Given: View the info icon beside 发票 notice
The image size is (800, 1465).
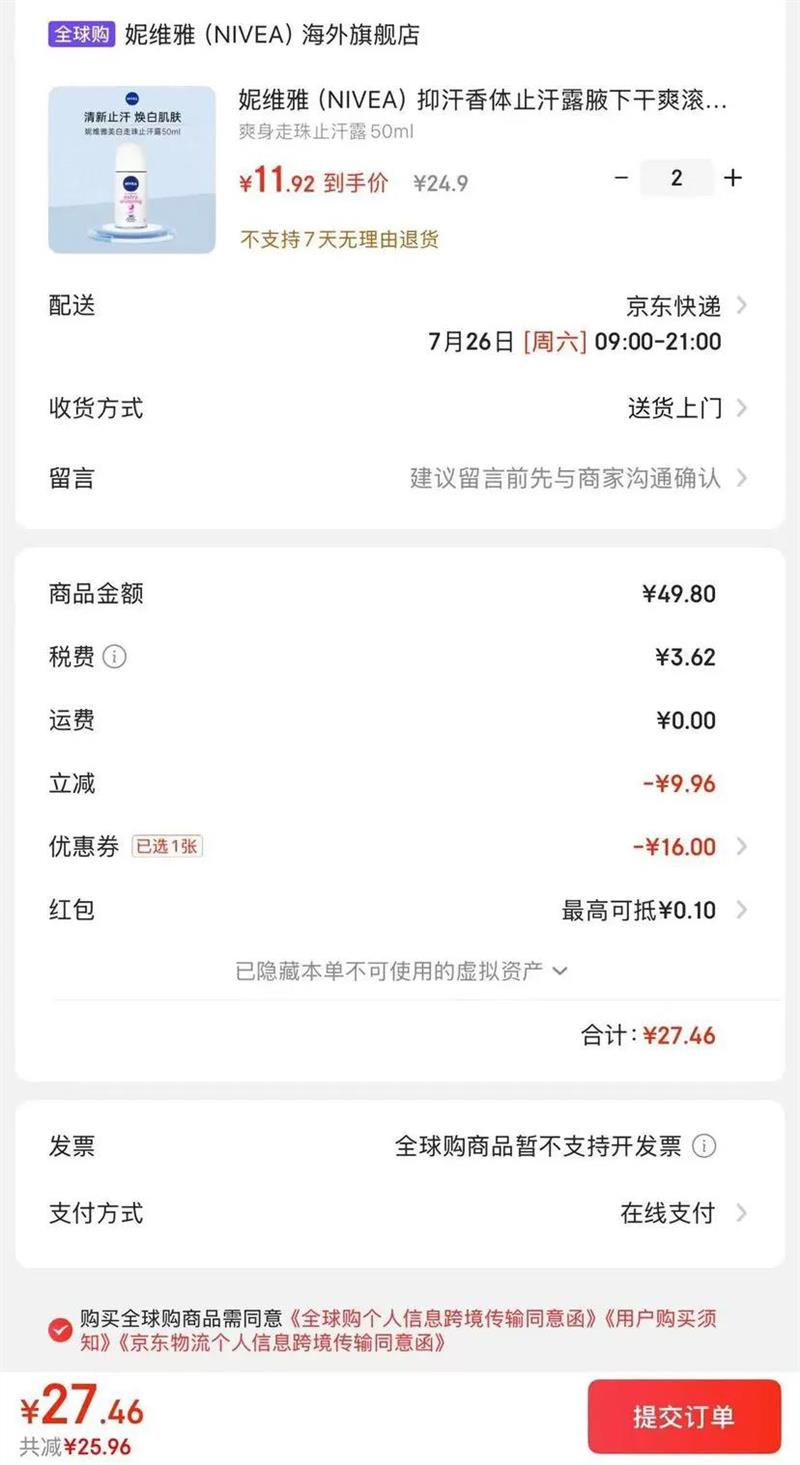Looking at the screenshot, I should (x=705, y=1145).
